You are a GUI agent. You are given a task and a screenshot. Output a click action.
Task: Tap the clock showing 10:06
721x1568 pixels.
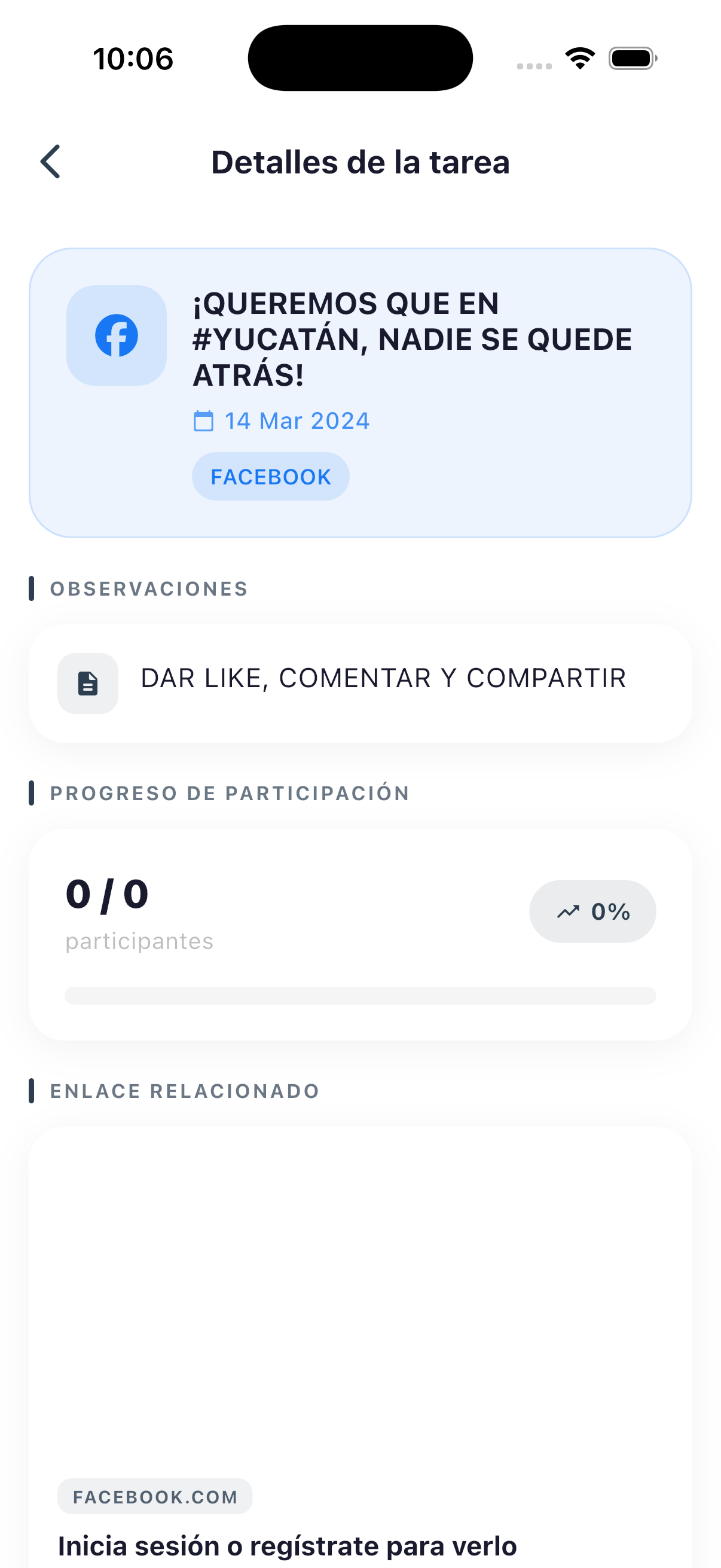[133, 58]
